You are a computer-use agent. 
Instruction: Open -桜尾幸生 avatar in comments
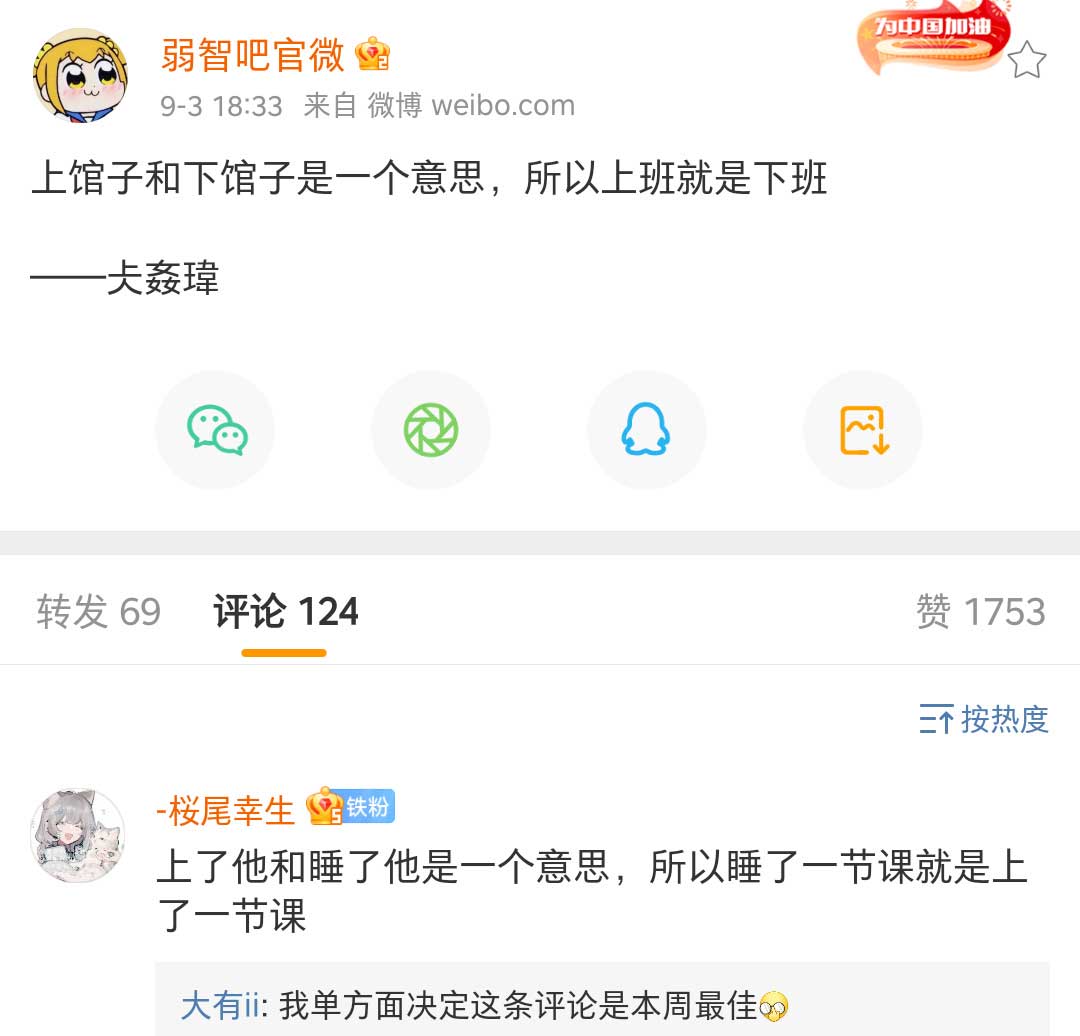click(x=78, y=836)
